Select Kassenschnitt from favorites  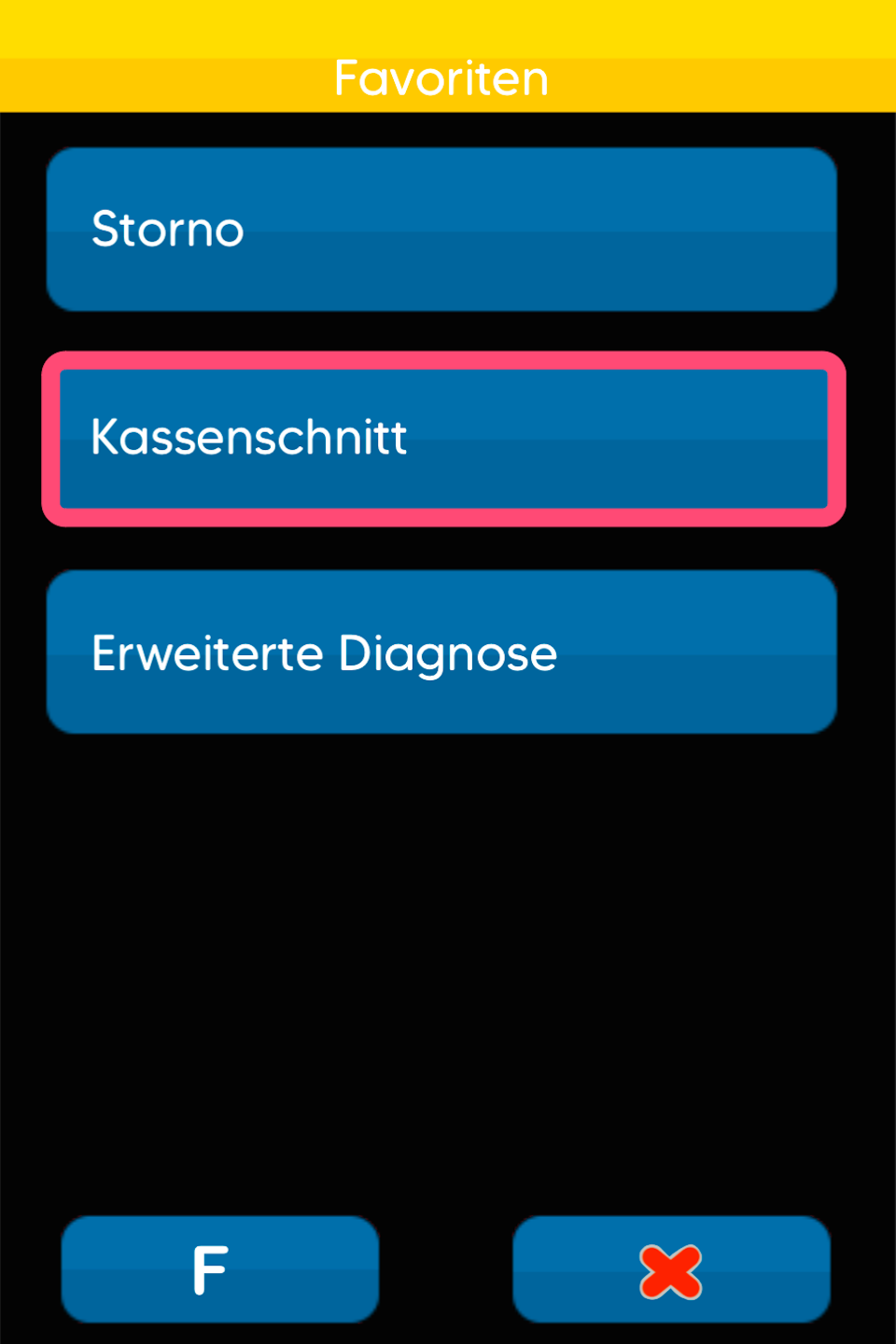click(443, 439)
